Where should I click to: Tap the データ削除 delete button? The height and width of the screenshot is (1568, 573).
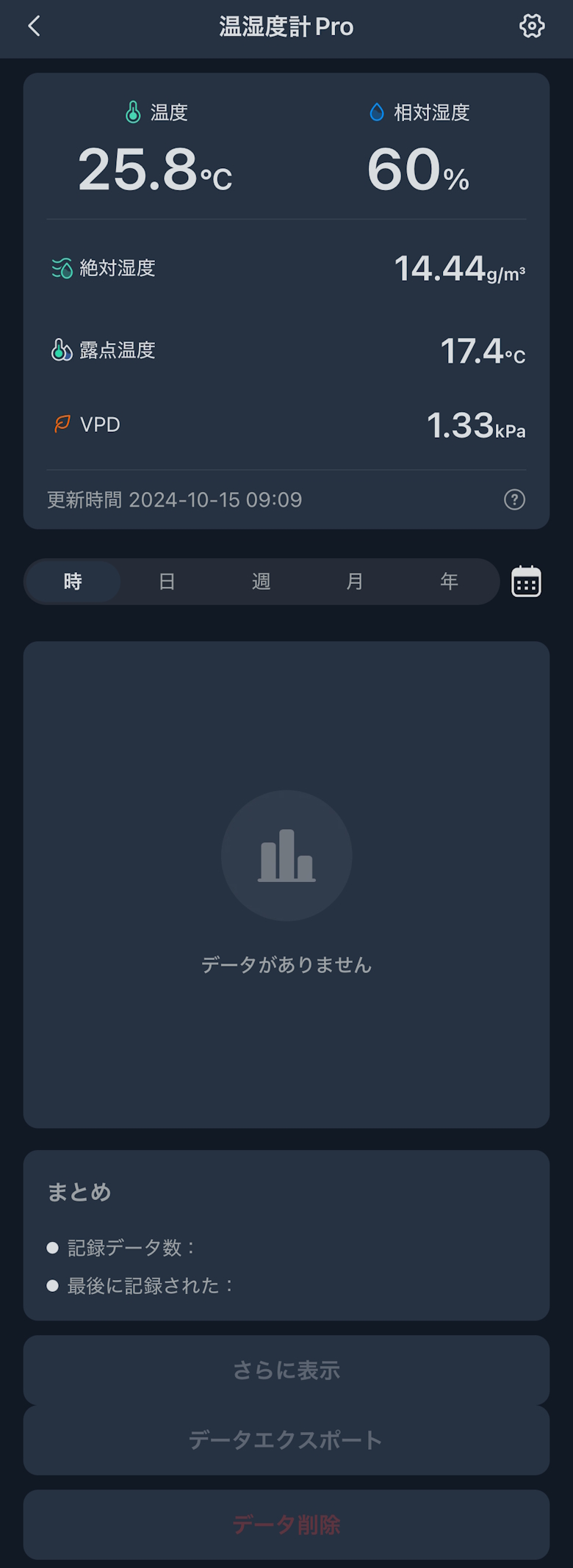click(x=286, y=1525)
